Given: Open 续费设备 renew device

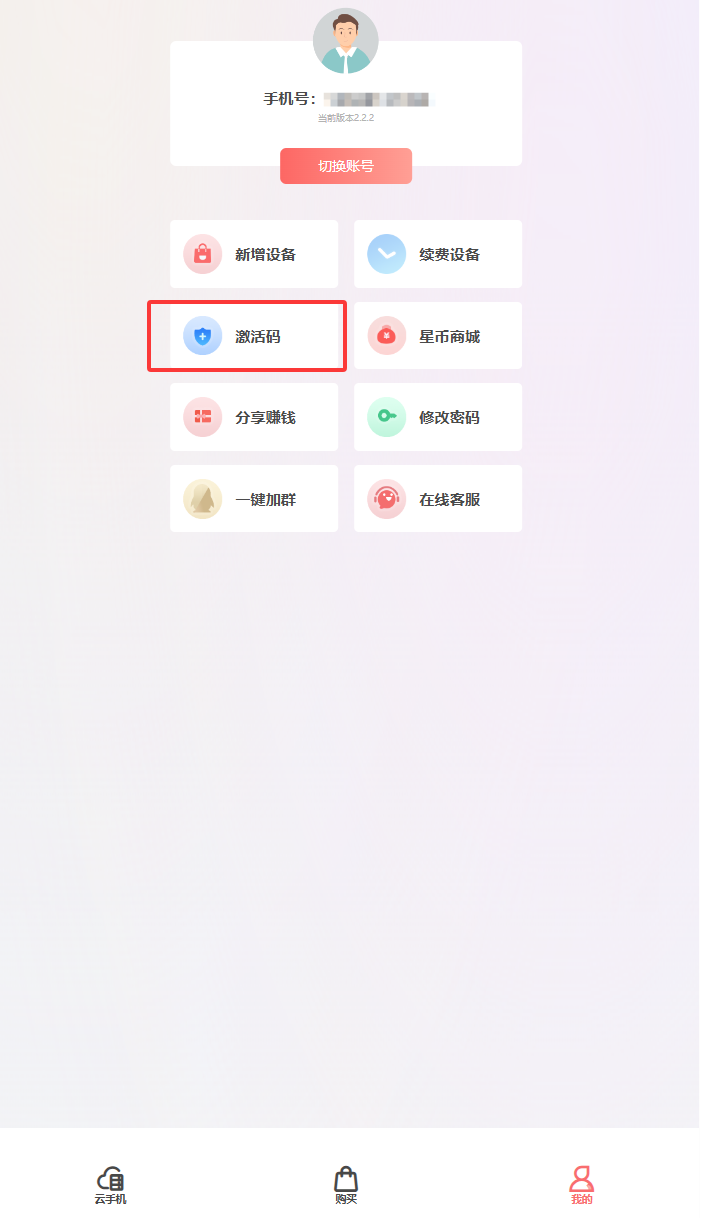Looking at the screenshot, I should [x=438, y=254].
